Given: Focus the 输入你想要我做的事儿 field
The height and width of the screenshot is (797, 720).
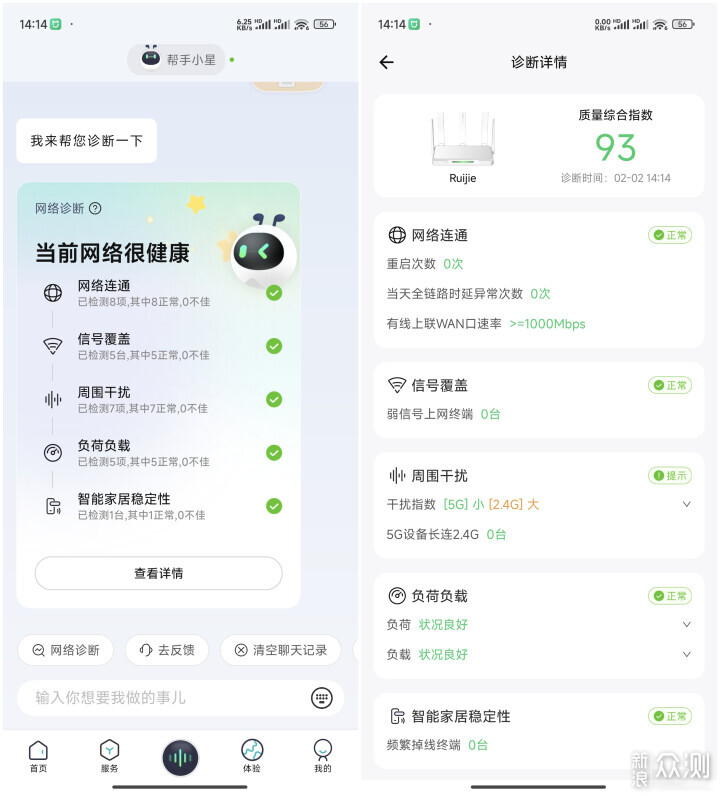Looking at the screenshot, I should tap(160, 697).
